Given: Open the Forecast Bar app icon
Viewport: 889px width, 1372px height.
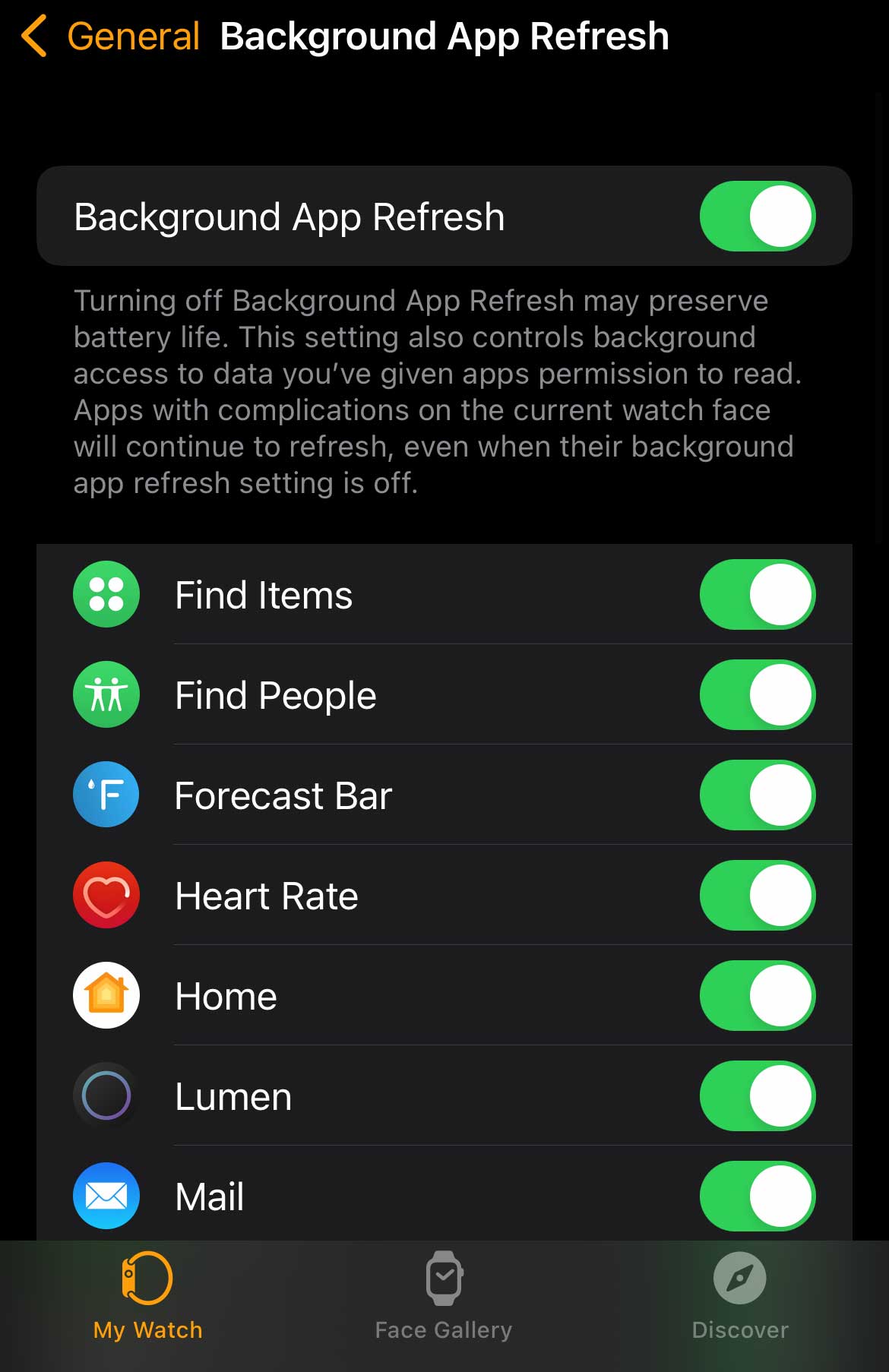Looking at the screenshot, I should tap(106, 795).
